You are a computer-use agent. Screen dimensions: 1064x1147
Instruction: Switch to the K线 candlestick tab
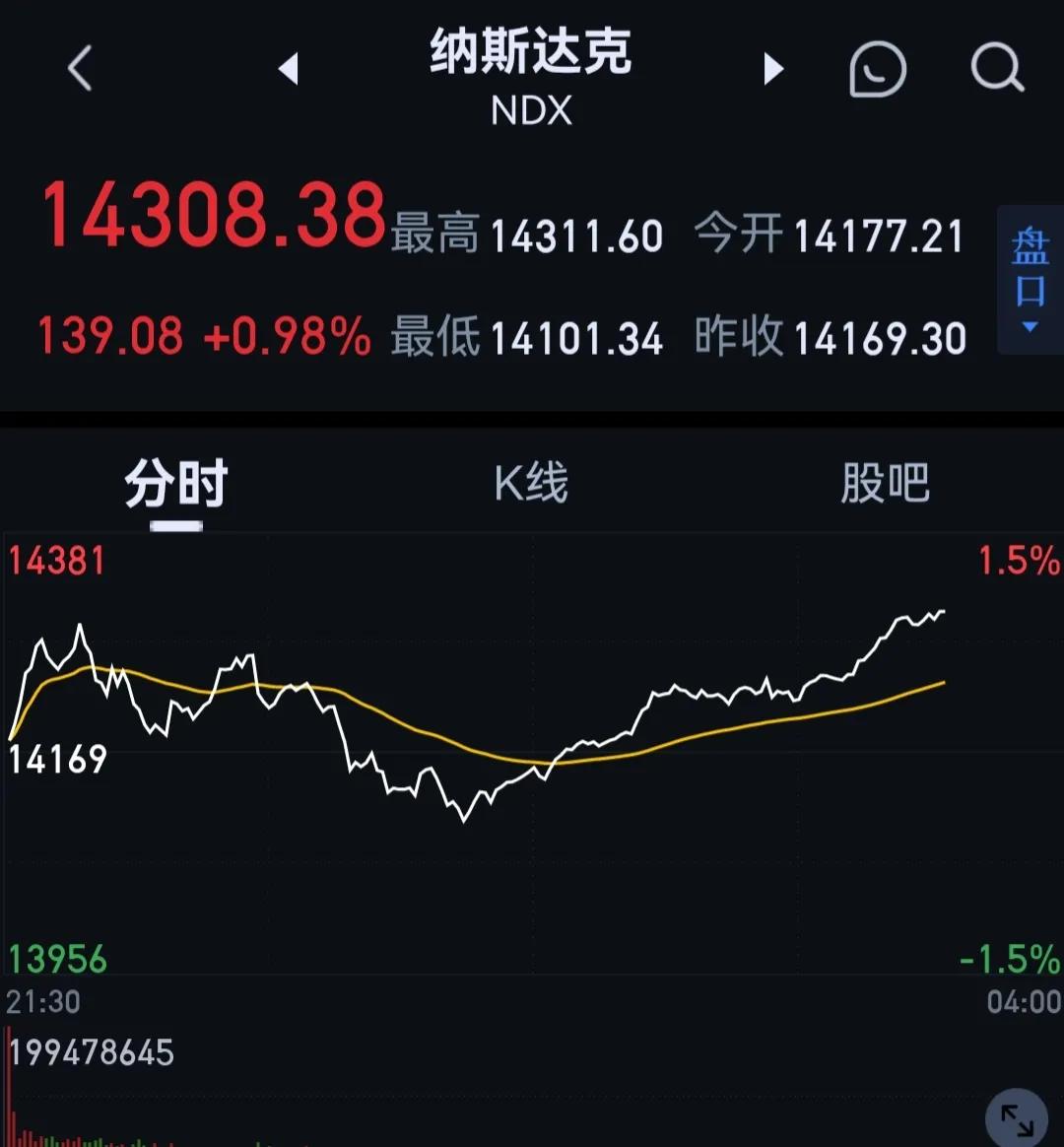[532, 483]
